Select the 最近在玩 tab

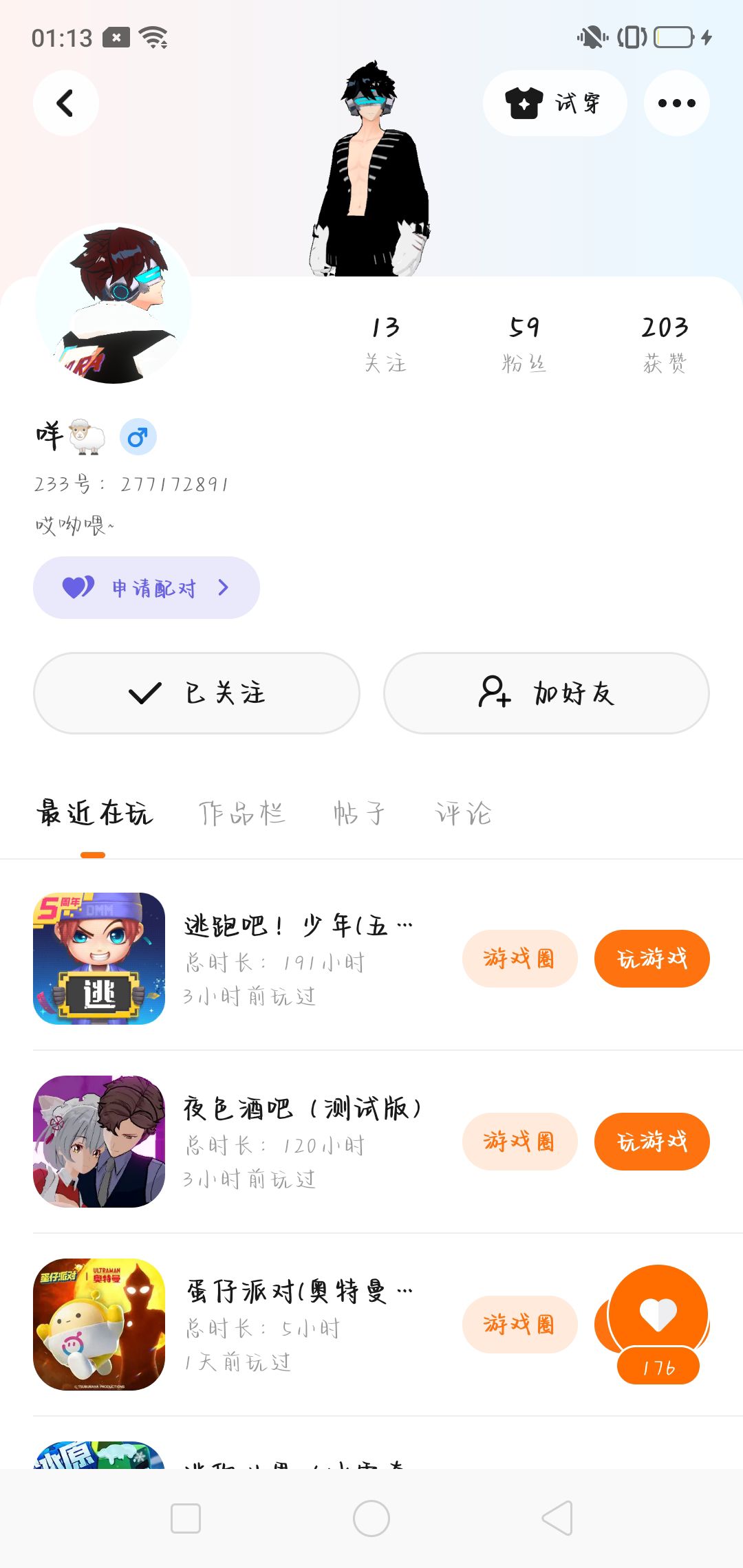point(94,813)
